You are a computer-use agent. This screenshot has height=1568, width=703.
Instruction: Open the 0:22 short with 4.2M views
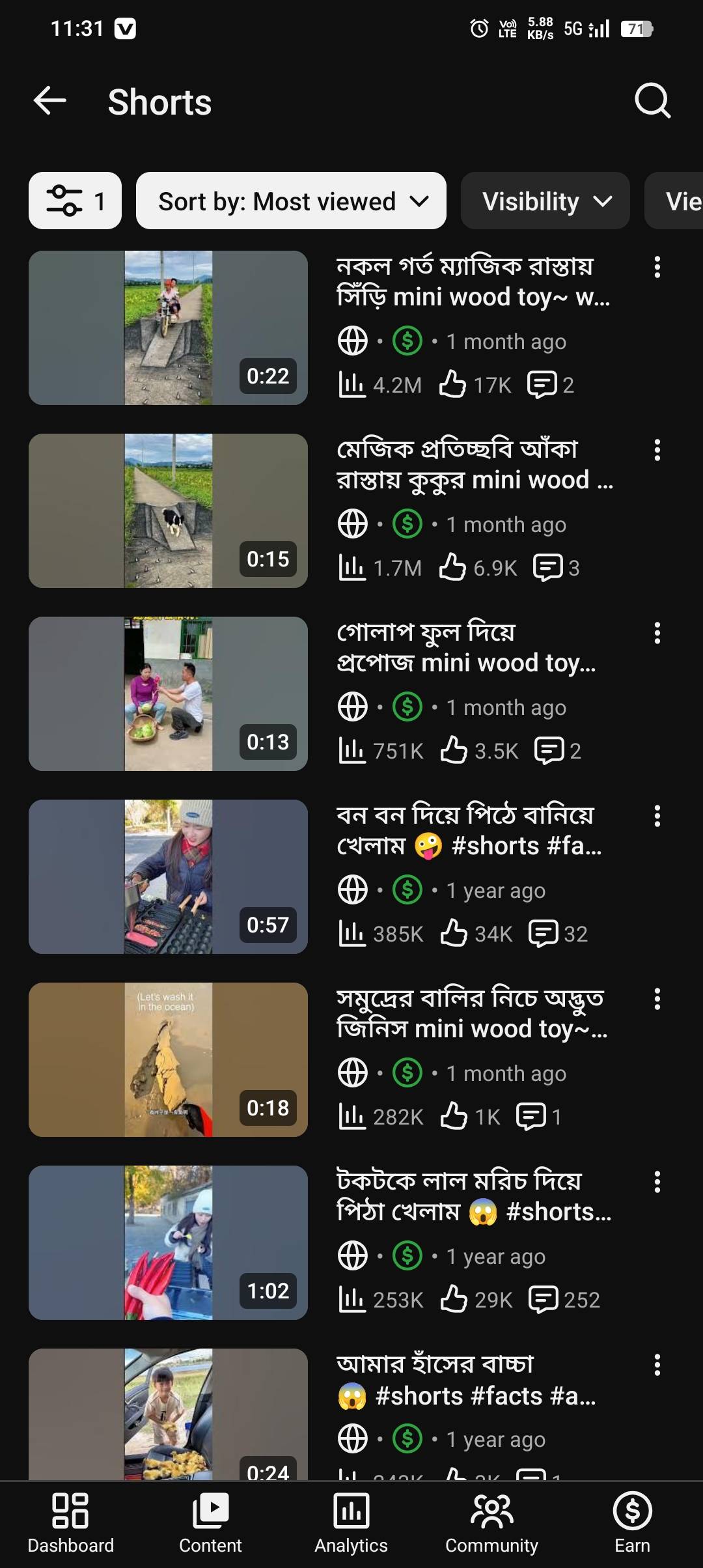(168, 328)
